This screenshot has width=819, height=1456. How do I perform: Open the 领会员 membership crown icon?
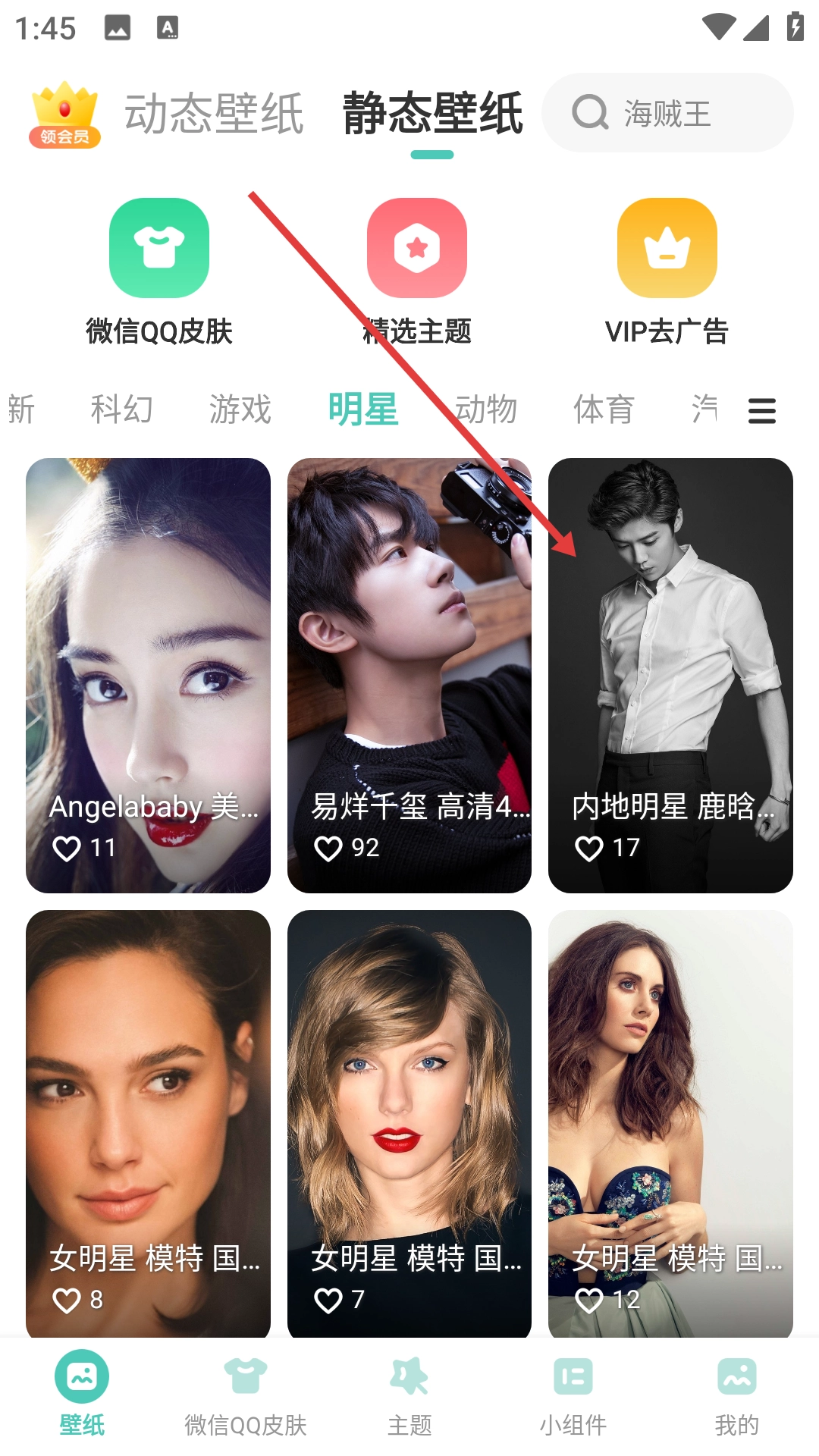click(x=64, y=115)
